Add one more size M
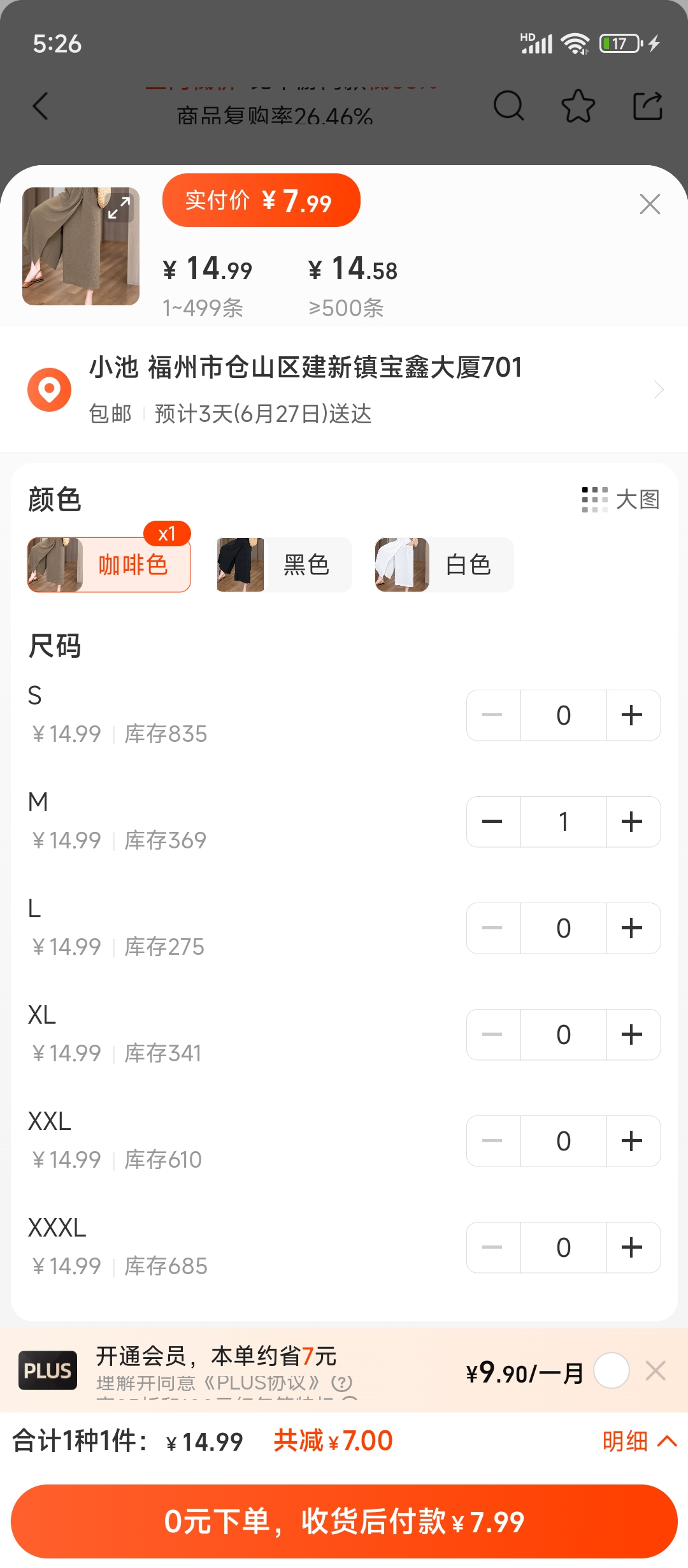This screenshot has width=688, height=1568. (x=632, y=822)
